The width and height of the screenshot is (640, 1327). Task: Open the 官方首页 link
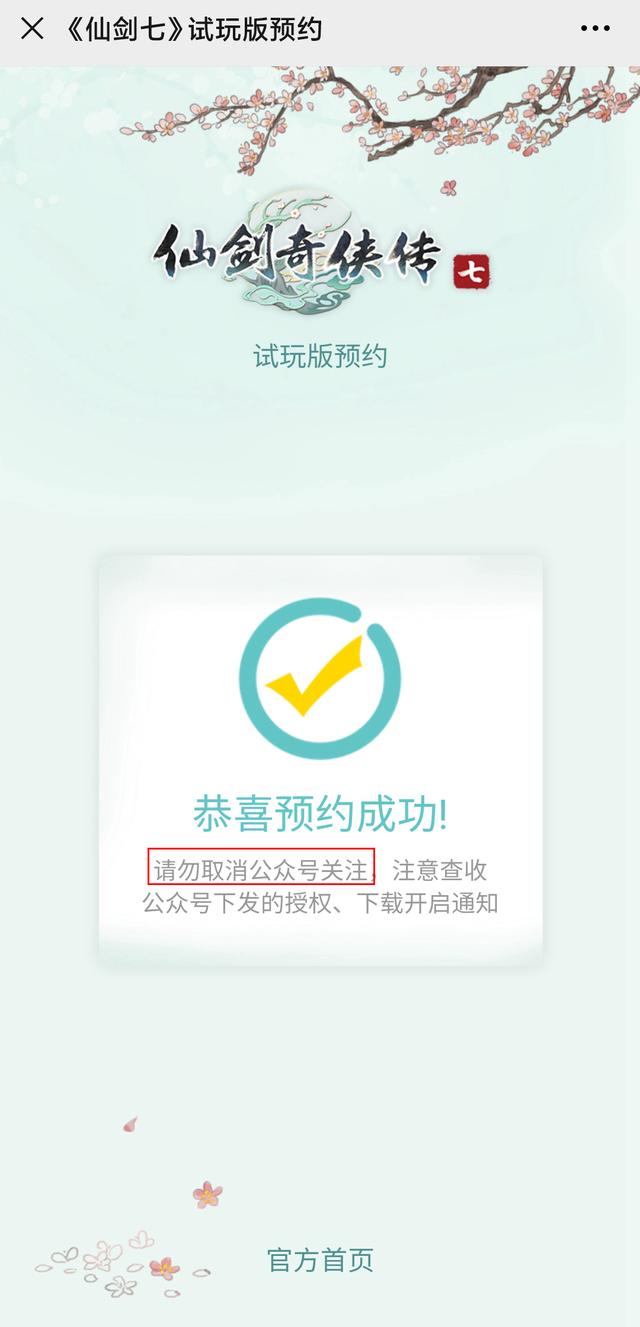pos(320,1260)
